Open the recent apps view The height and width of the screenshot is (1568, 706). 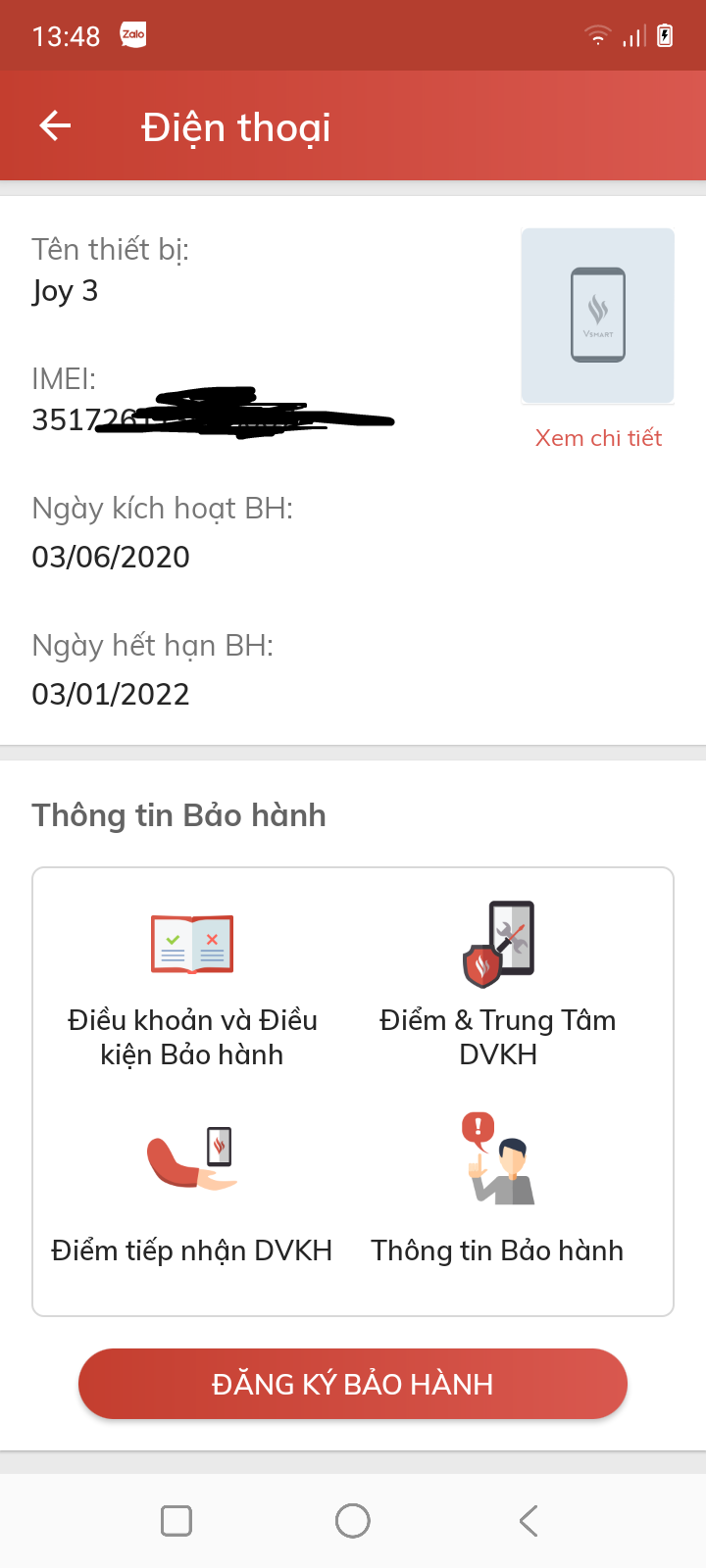point(176,1521)
